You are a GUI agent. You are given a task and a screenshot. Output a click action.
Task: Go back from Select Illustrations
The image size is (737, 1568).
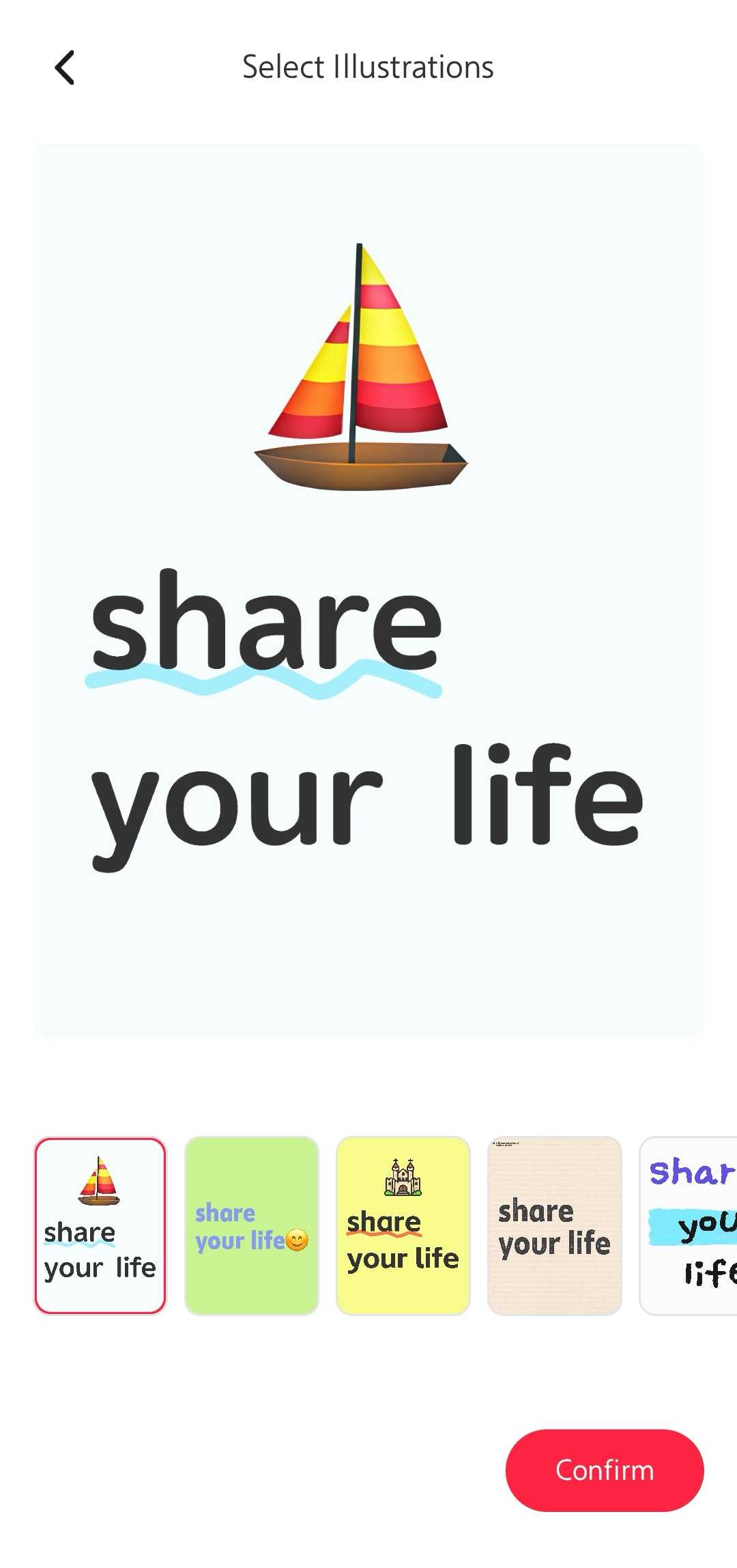(x=64, y=68)
